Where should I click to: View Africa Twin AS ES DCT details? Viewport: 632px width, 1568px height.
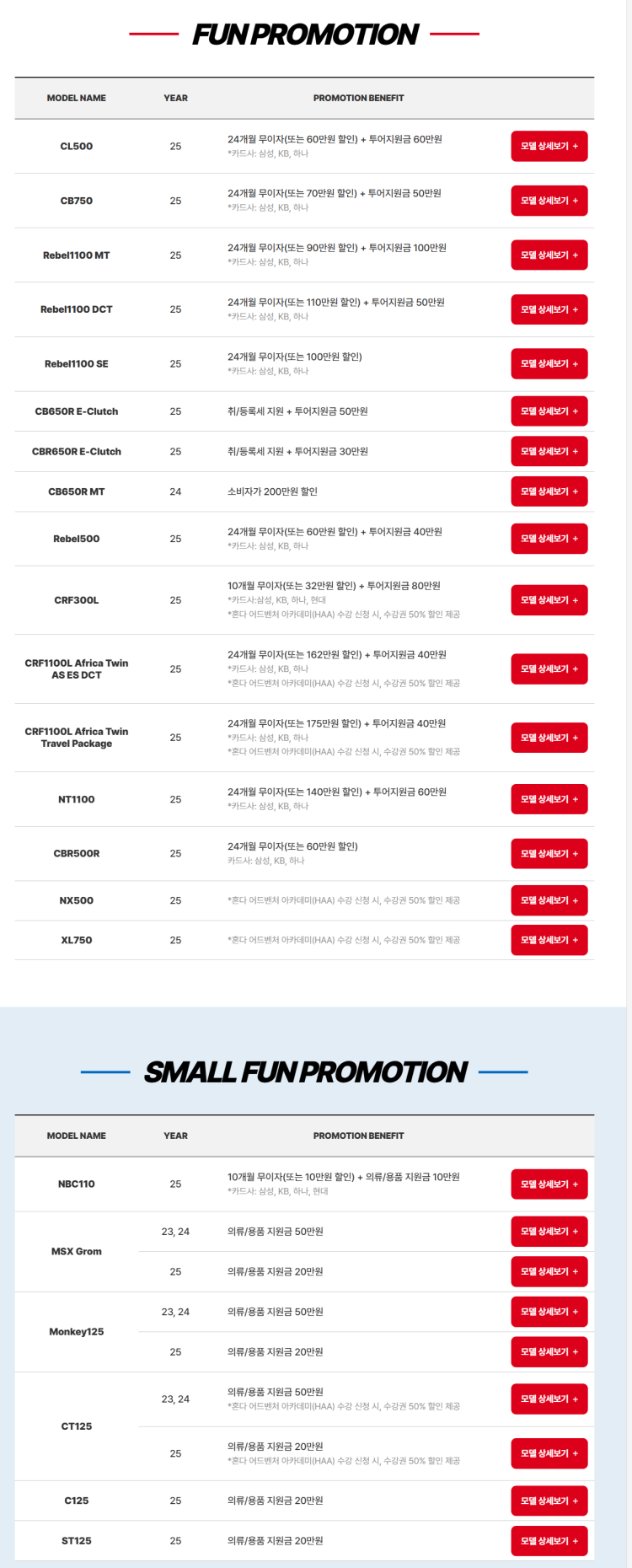(x=549, y=669)
